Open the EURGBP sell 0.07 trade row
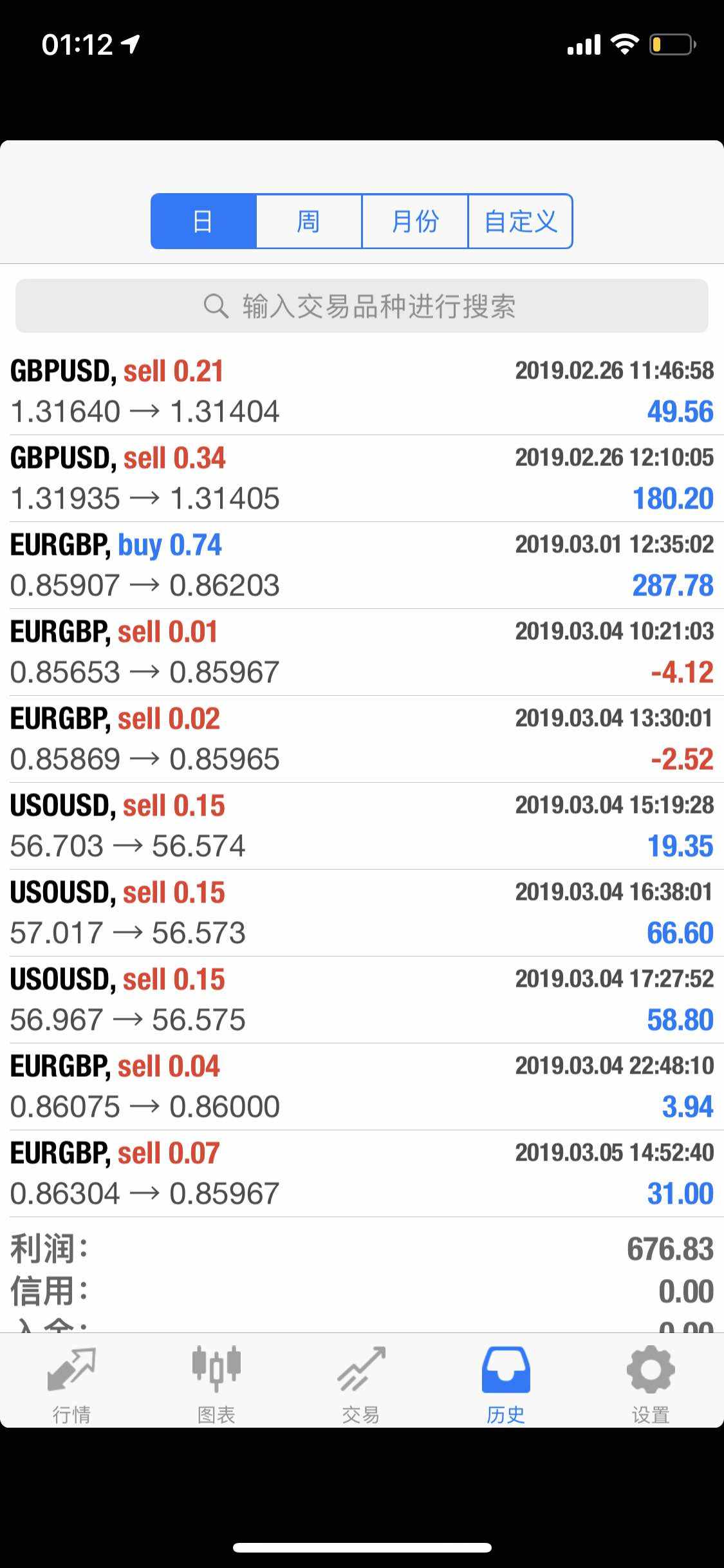This screenshot has height=1568, width=724. point(362,1173)
